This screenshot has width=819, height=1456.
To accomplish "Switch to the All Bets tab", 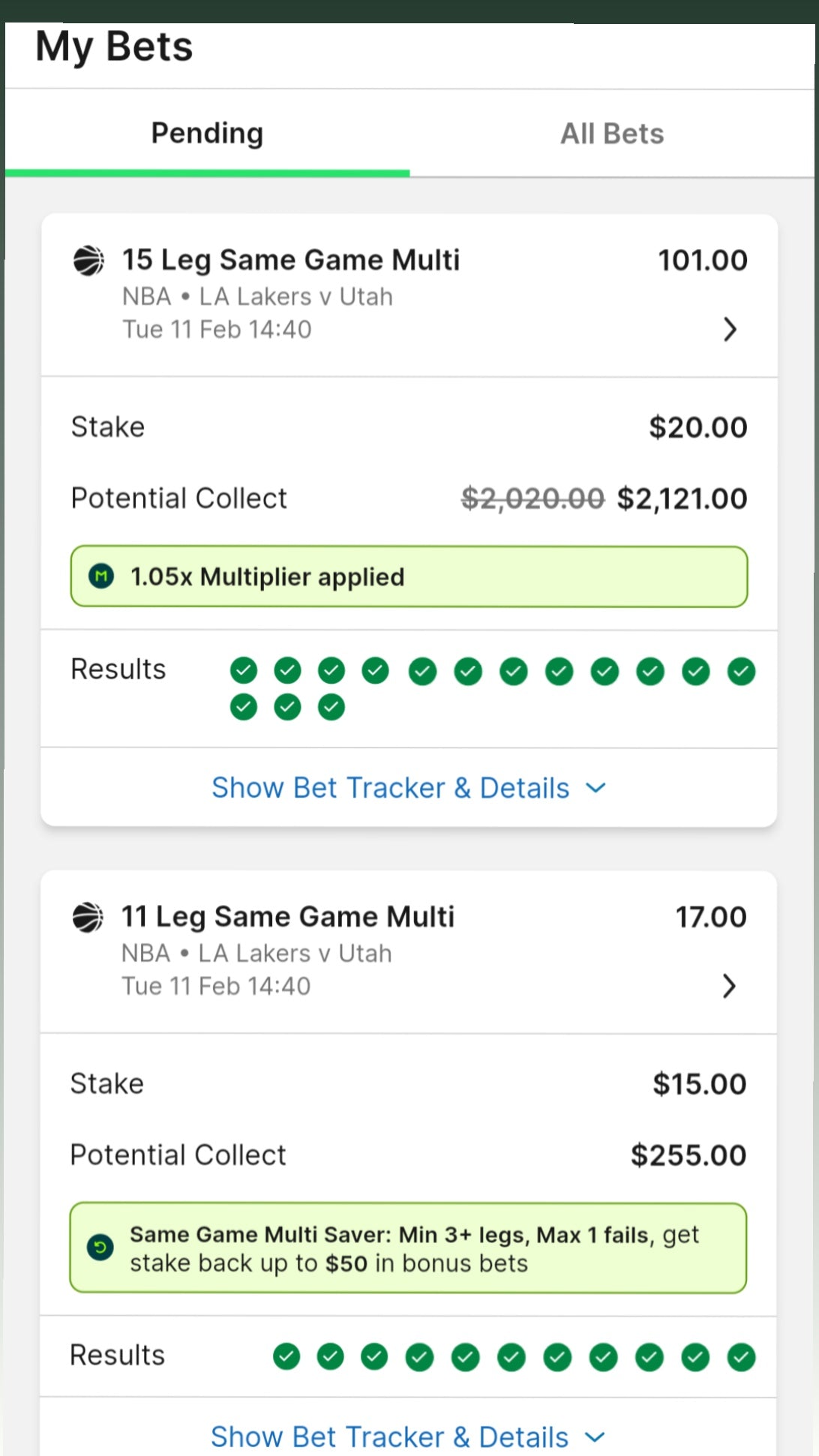I will pos(612,133).
